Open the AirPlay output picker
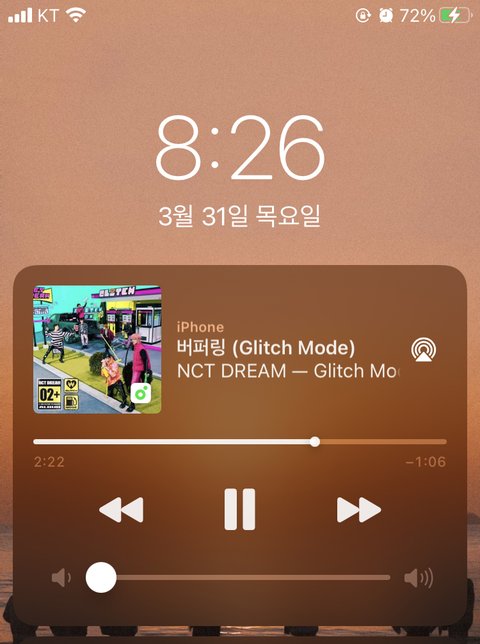The image size is (480, 644). tap(424, 350)
